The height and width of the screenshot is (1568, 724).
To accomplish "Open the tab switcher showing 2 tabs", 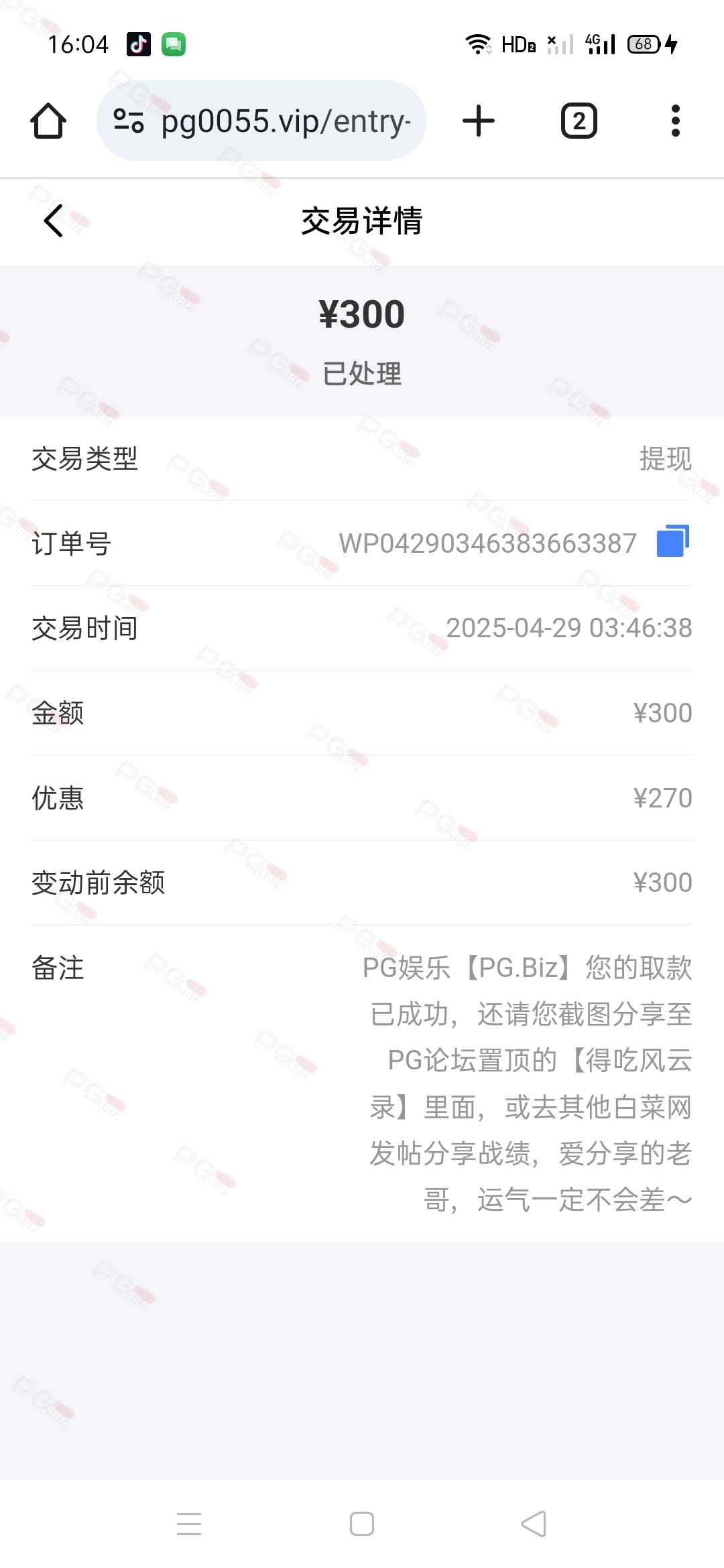I will (579, 121).
